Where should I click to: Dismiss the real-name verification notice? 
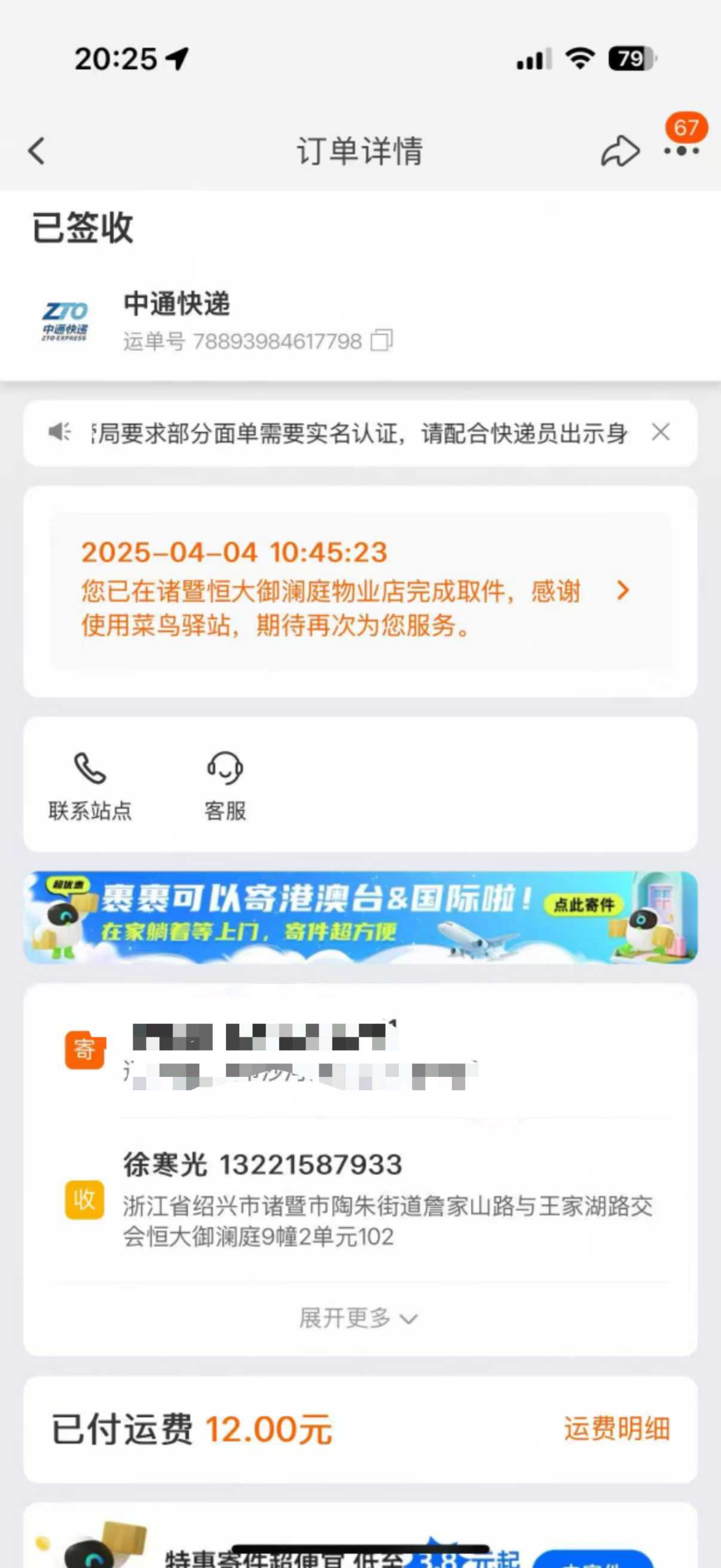(x=661, y=432)
